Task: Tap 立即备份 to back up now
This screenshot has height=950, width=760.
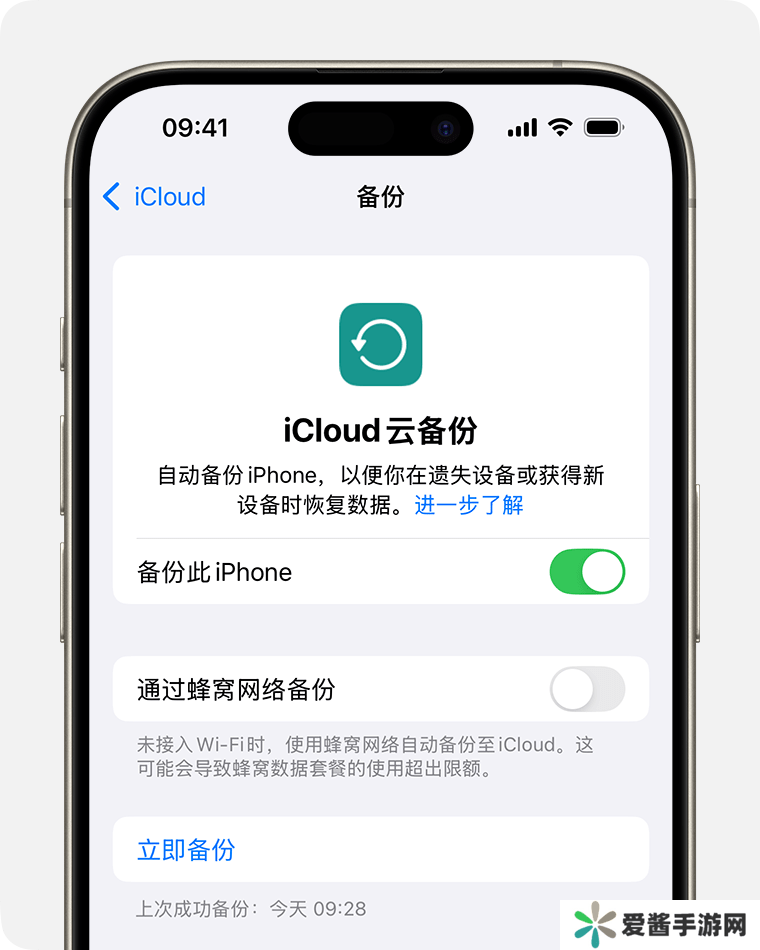Action: (187, 849)
